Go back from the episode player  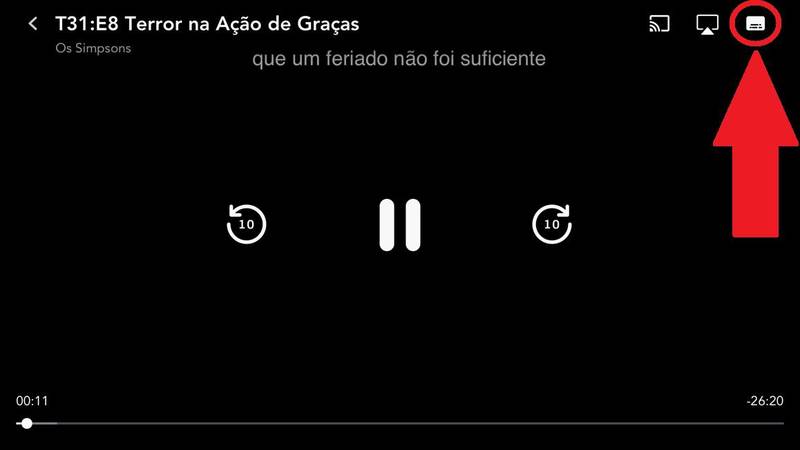[x=33, y=23]
